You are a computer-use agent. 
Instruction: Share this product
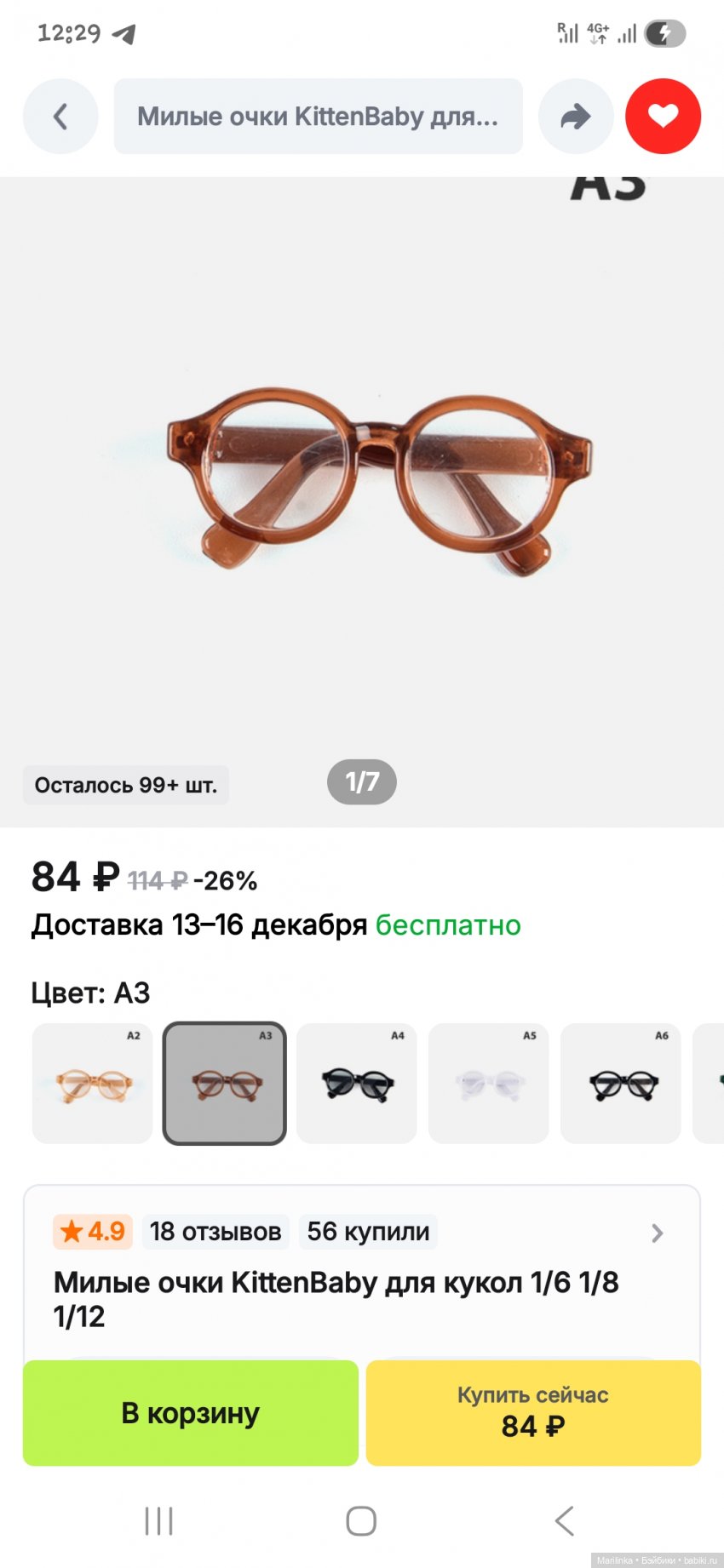point(576,117)
